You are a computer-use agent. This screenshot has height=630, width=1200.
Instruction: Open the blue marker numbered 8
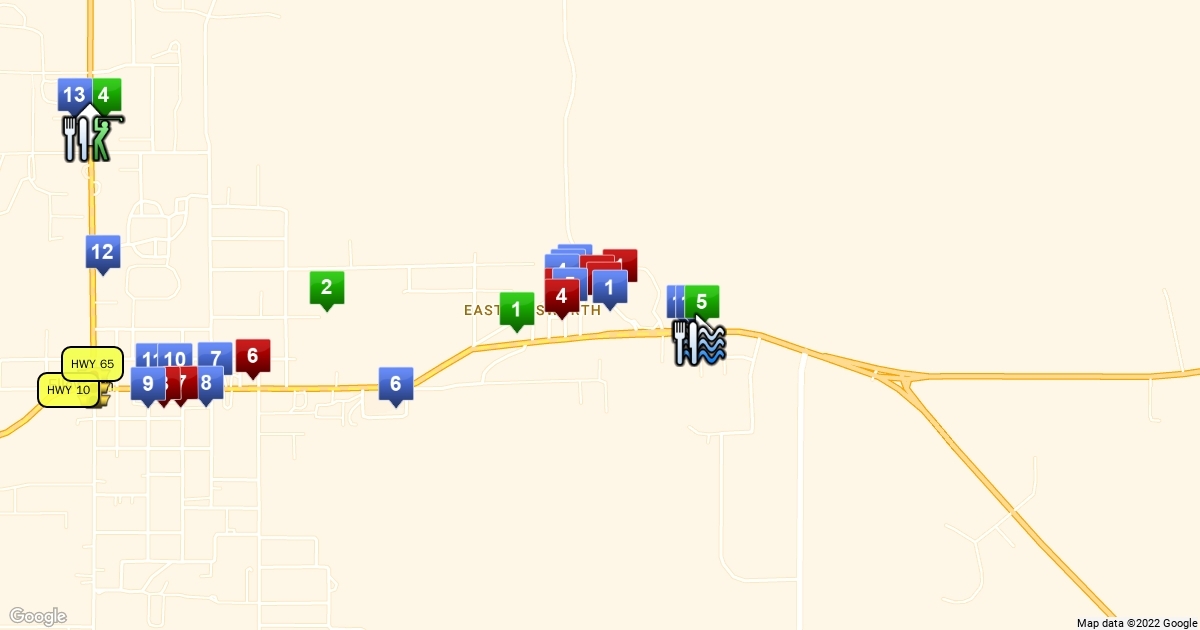pyautogui.click(x=209, y=382)
